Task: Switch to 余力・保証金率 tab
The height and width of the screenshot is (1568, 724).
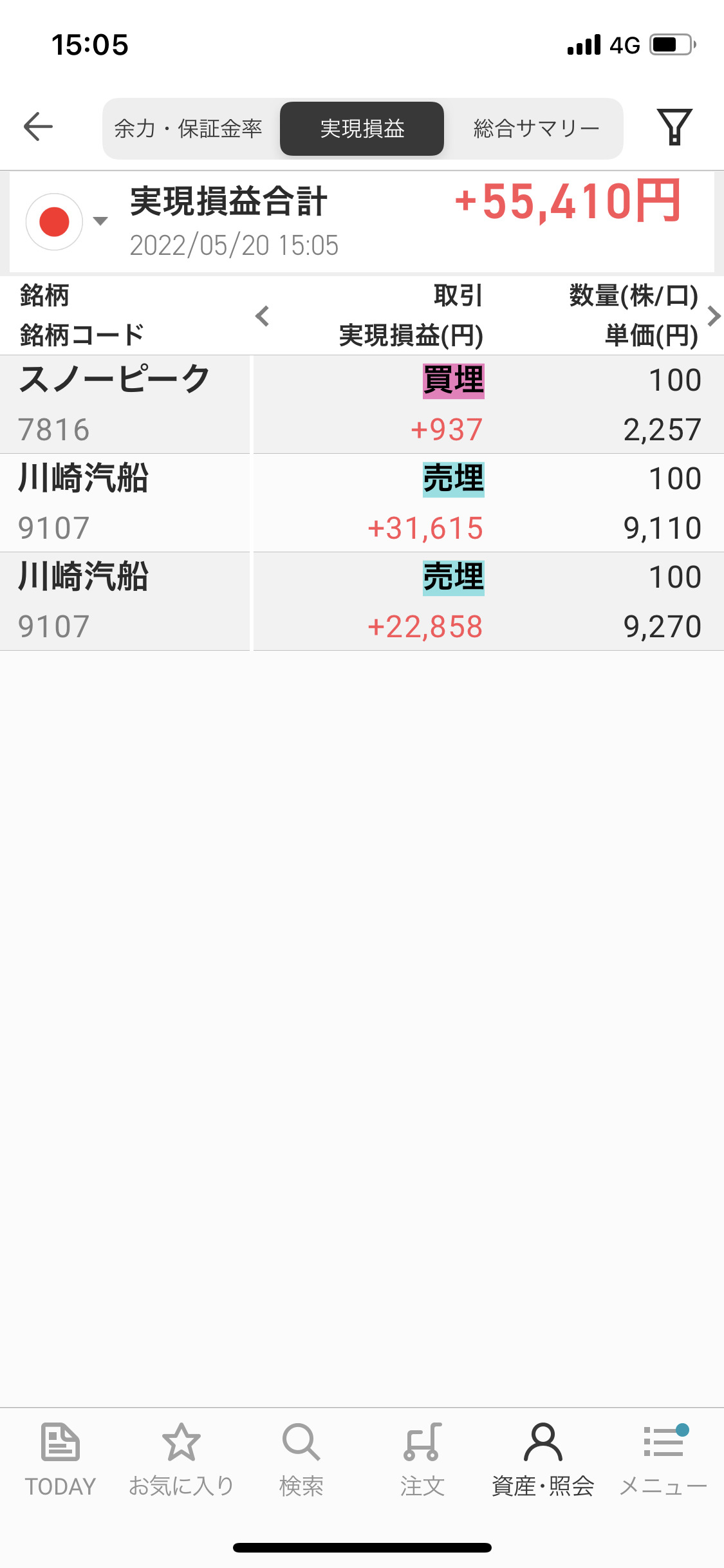Action: [x=189, y=129]
